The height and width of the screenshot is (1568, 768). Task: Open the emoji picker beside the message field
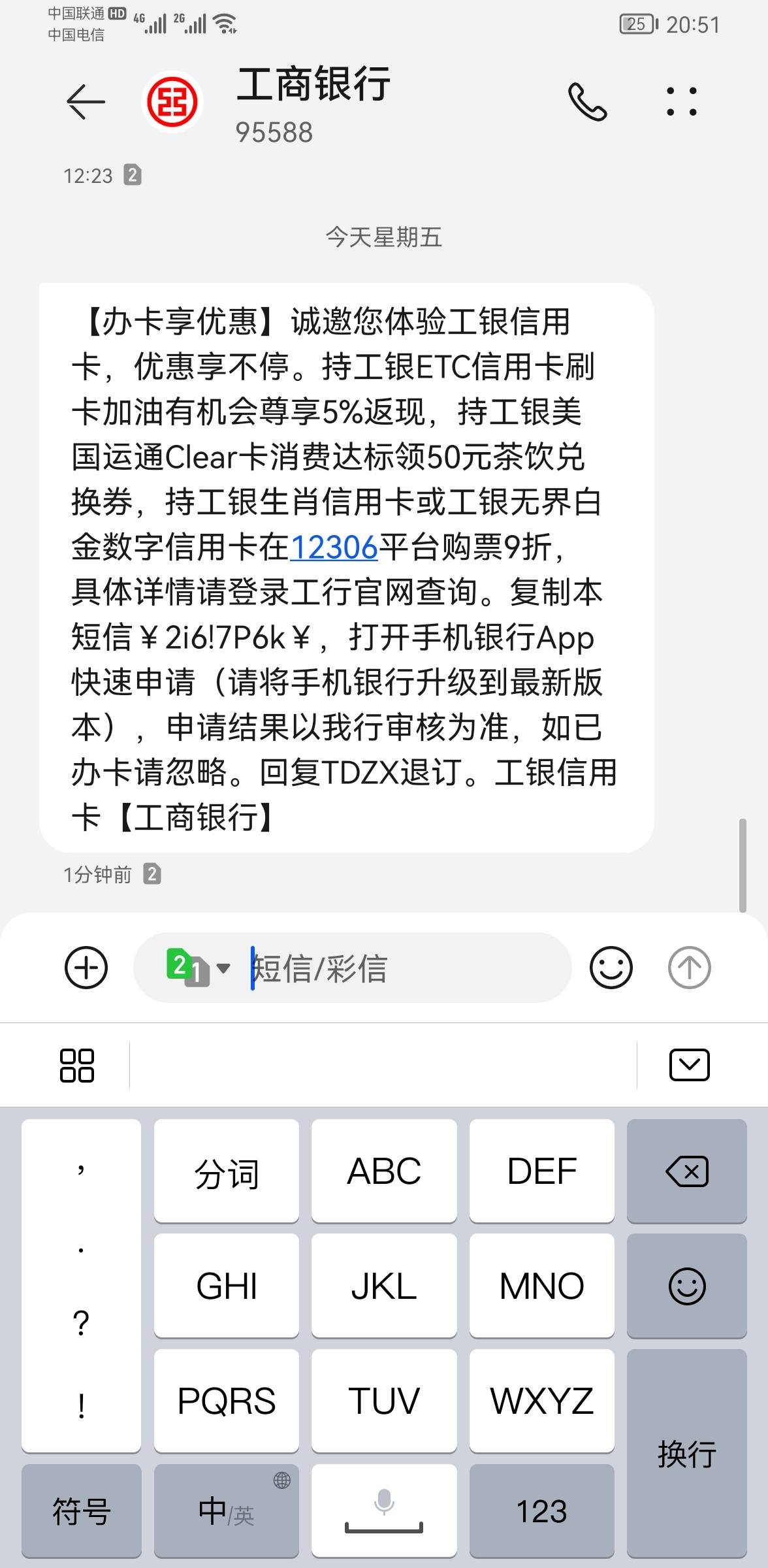pos(611,968)
